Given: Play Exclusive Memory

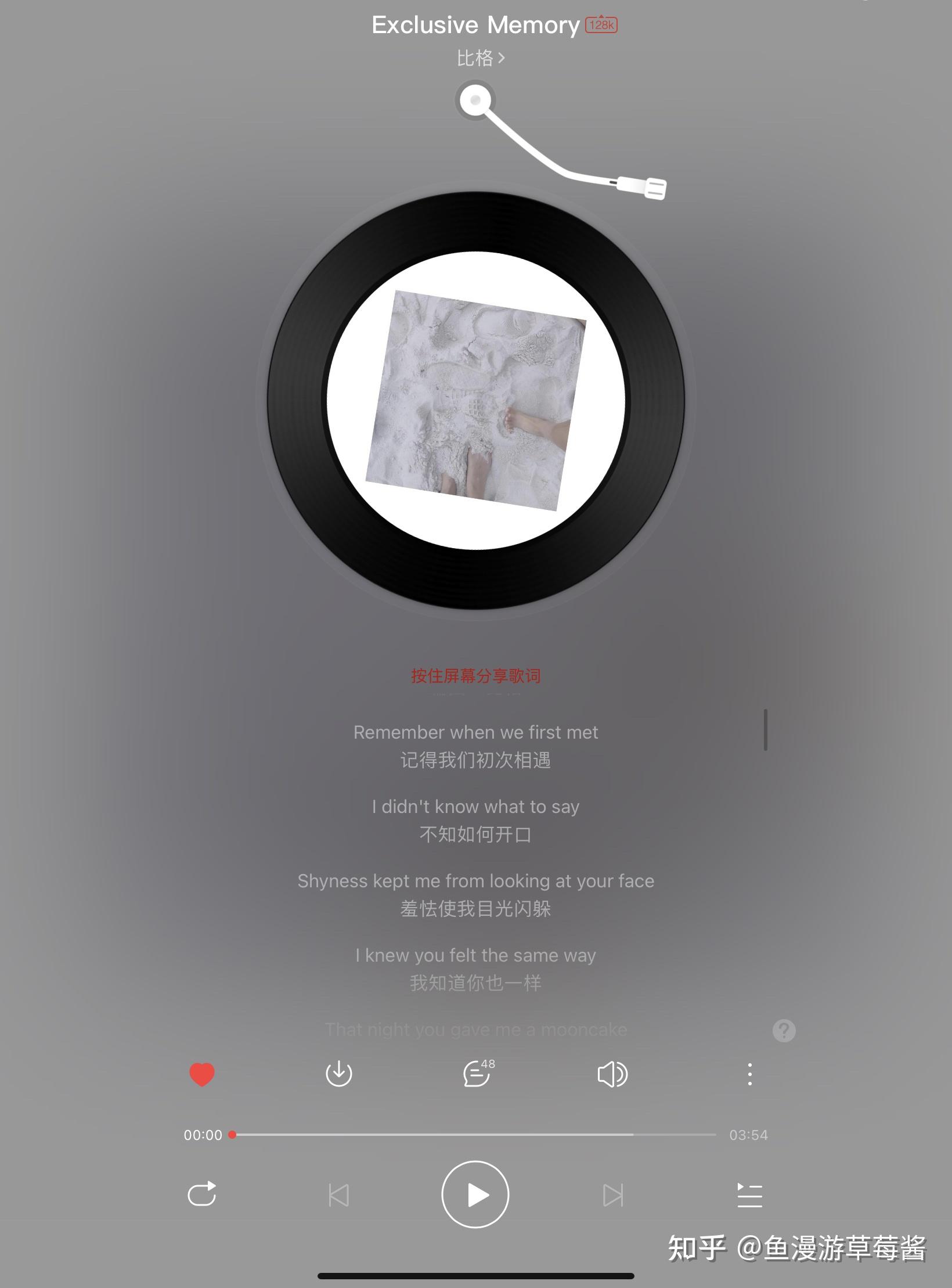Looking at the screenshot, I should (475, 1195).
